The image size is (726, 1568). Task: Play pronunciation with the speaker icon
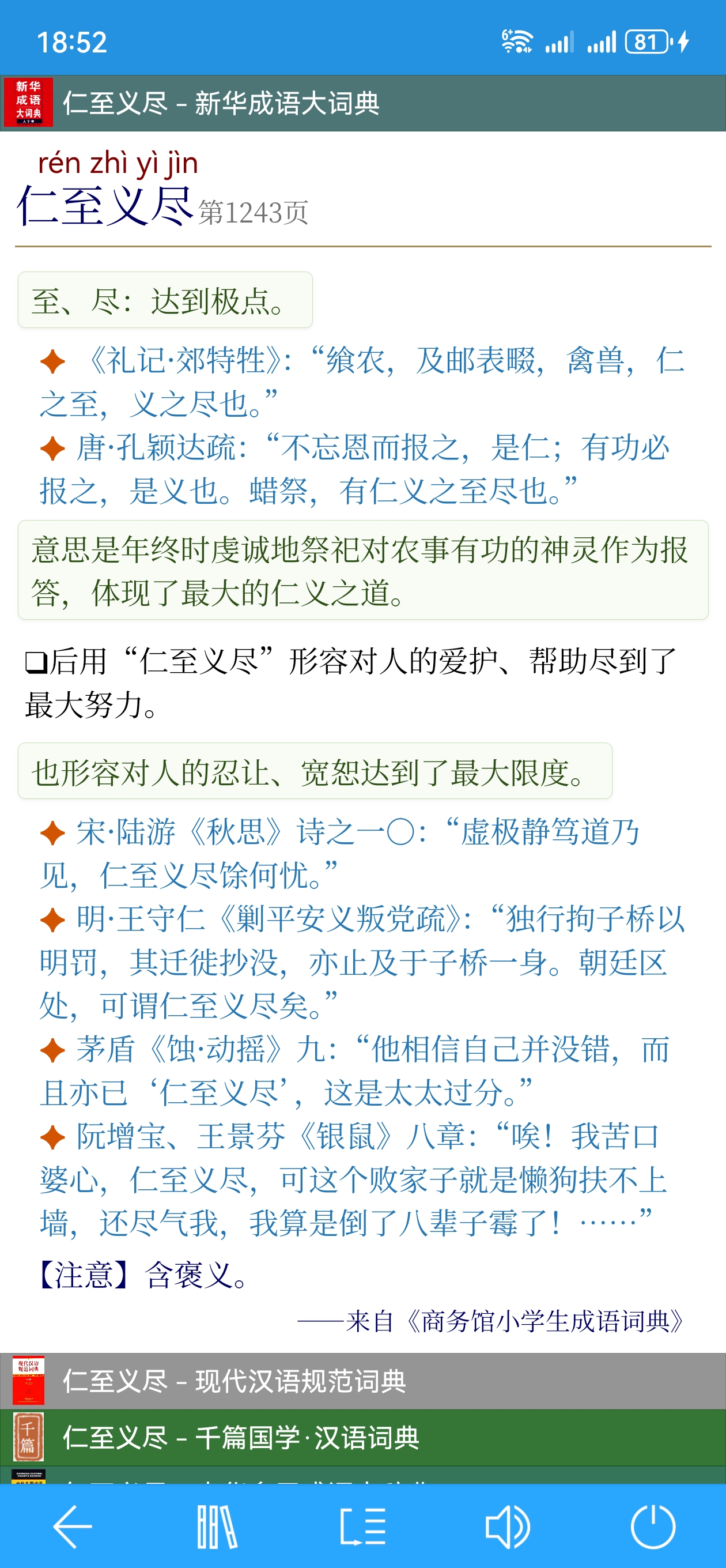pos(508,1525)
